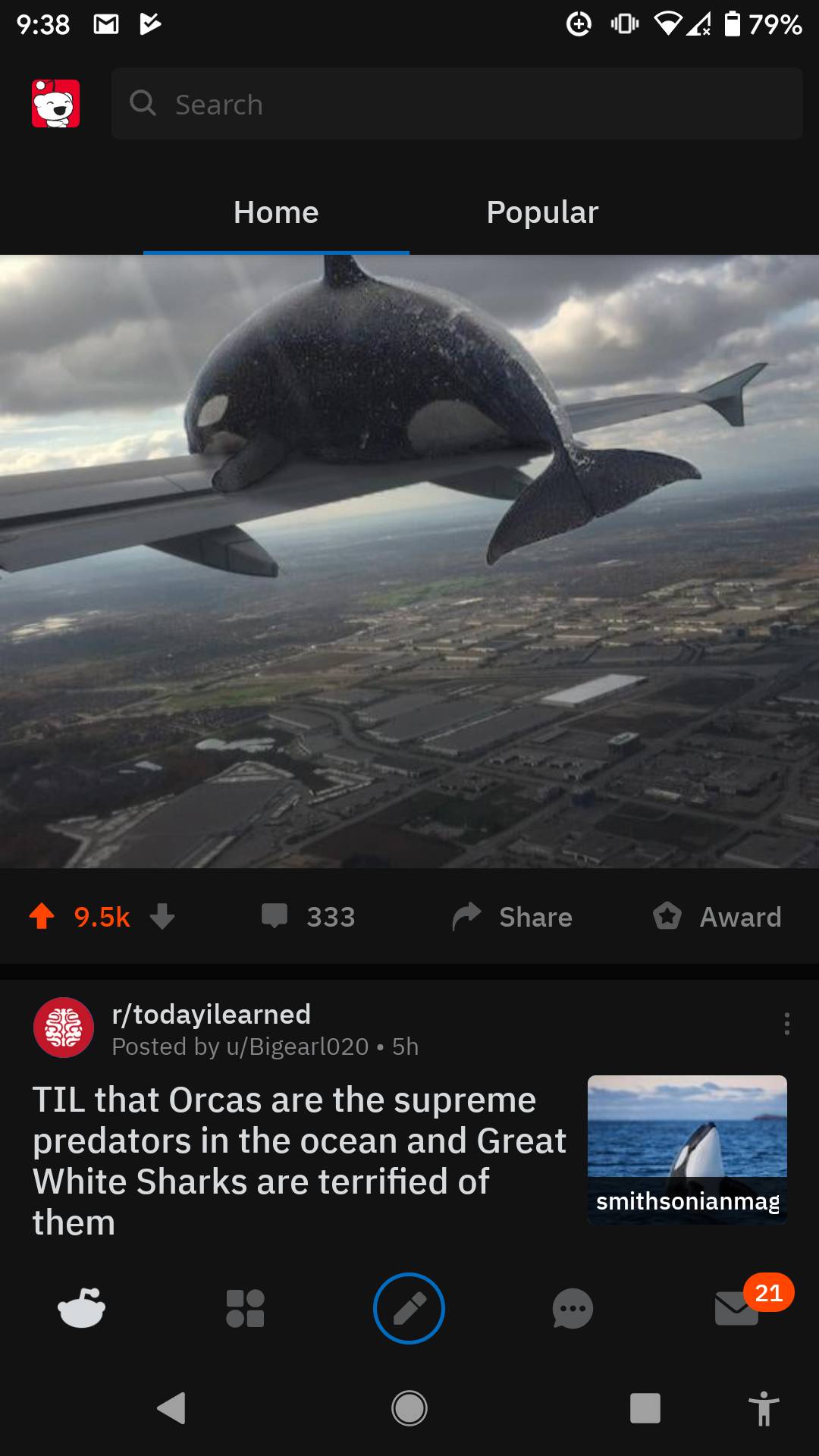Screen dimensions: 819x1456
Task: Share the orca airplane post
Action: (512, 917)
